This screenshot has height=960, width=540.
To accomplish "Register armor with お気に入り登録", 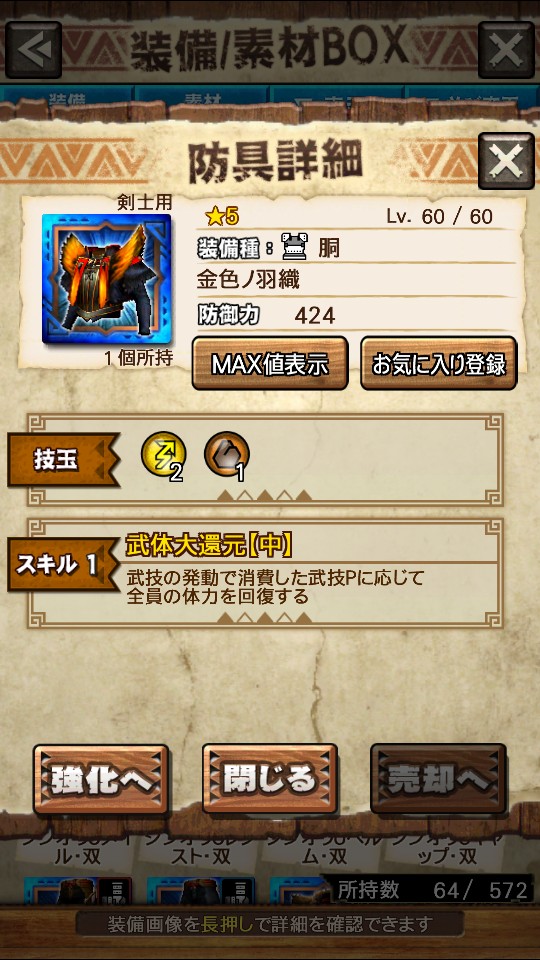I will (x=438, y=363).
